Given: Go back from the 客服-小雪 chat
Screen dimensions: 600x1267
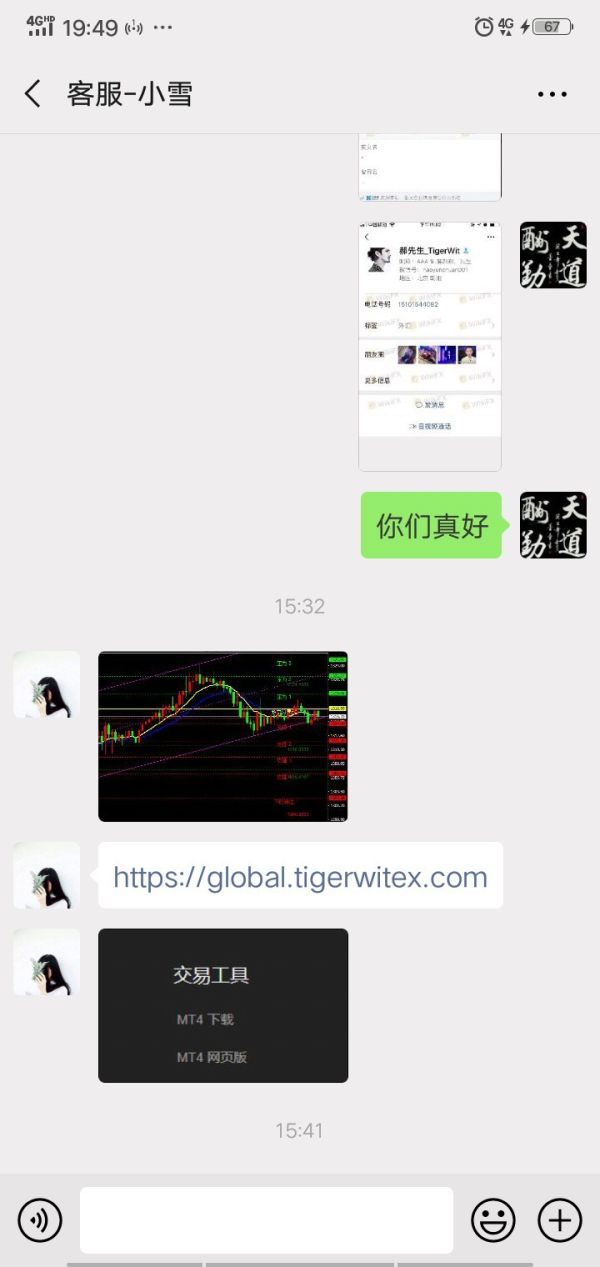Looking at the screenshot, I should pyautogui.click(x=33, y=94).
